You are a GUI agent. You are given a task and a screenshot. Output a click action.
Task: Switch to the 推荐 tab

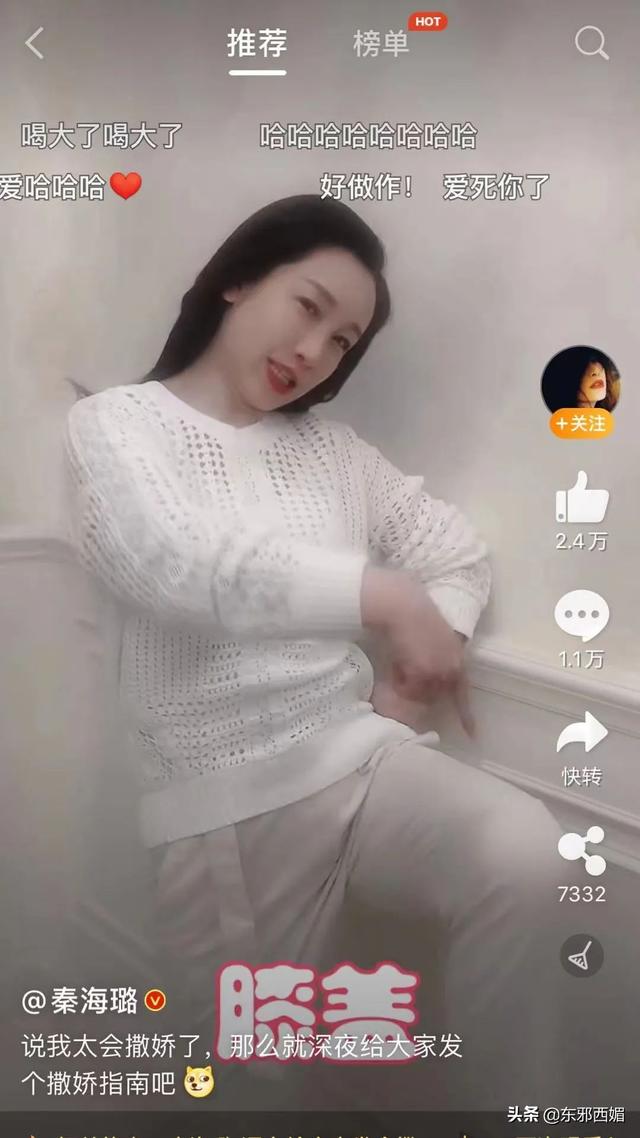coord(257,43)
